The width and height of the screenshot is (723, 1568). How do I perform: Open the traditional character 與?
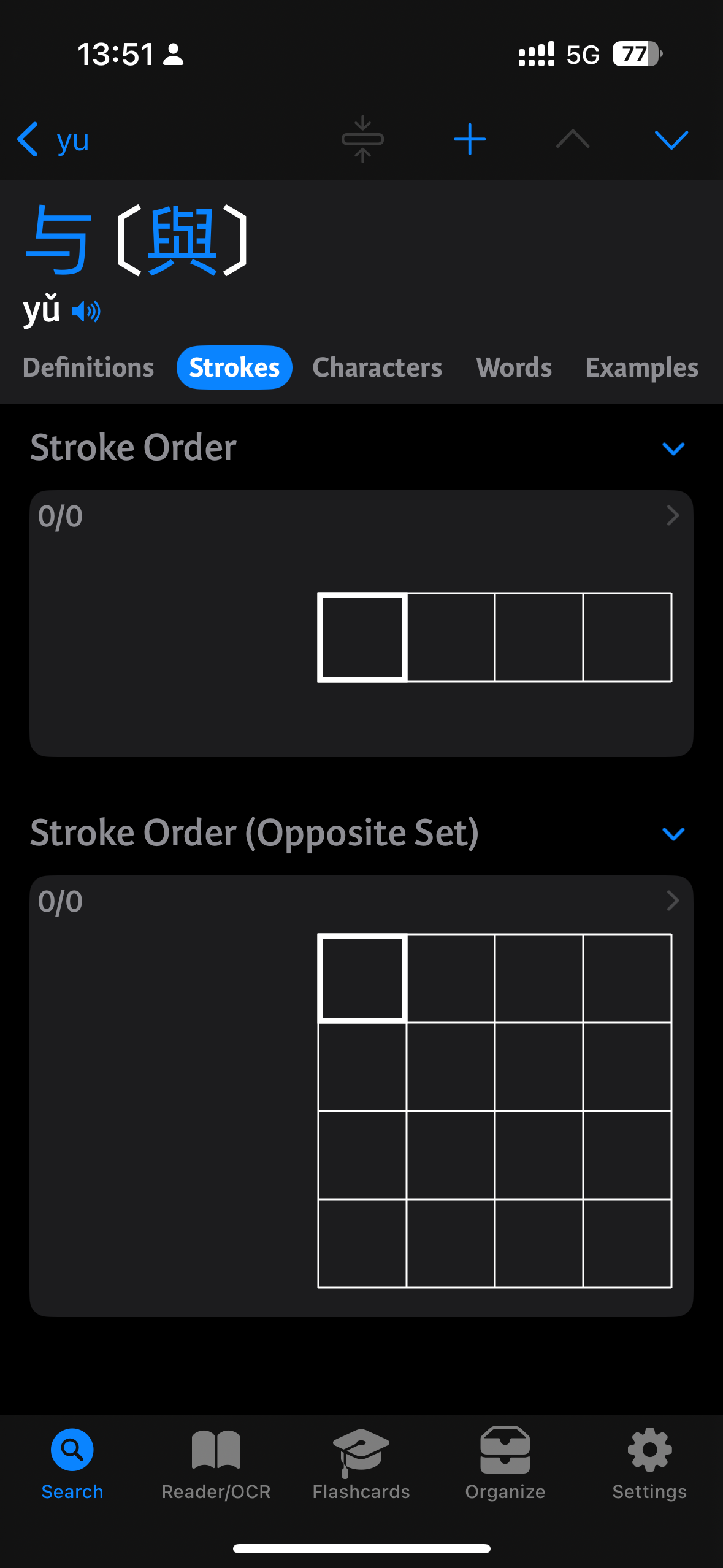[182, 240]
